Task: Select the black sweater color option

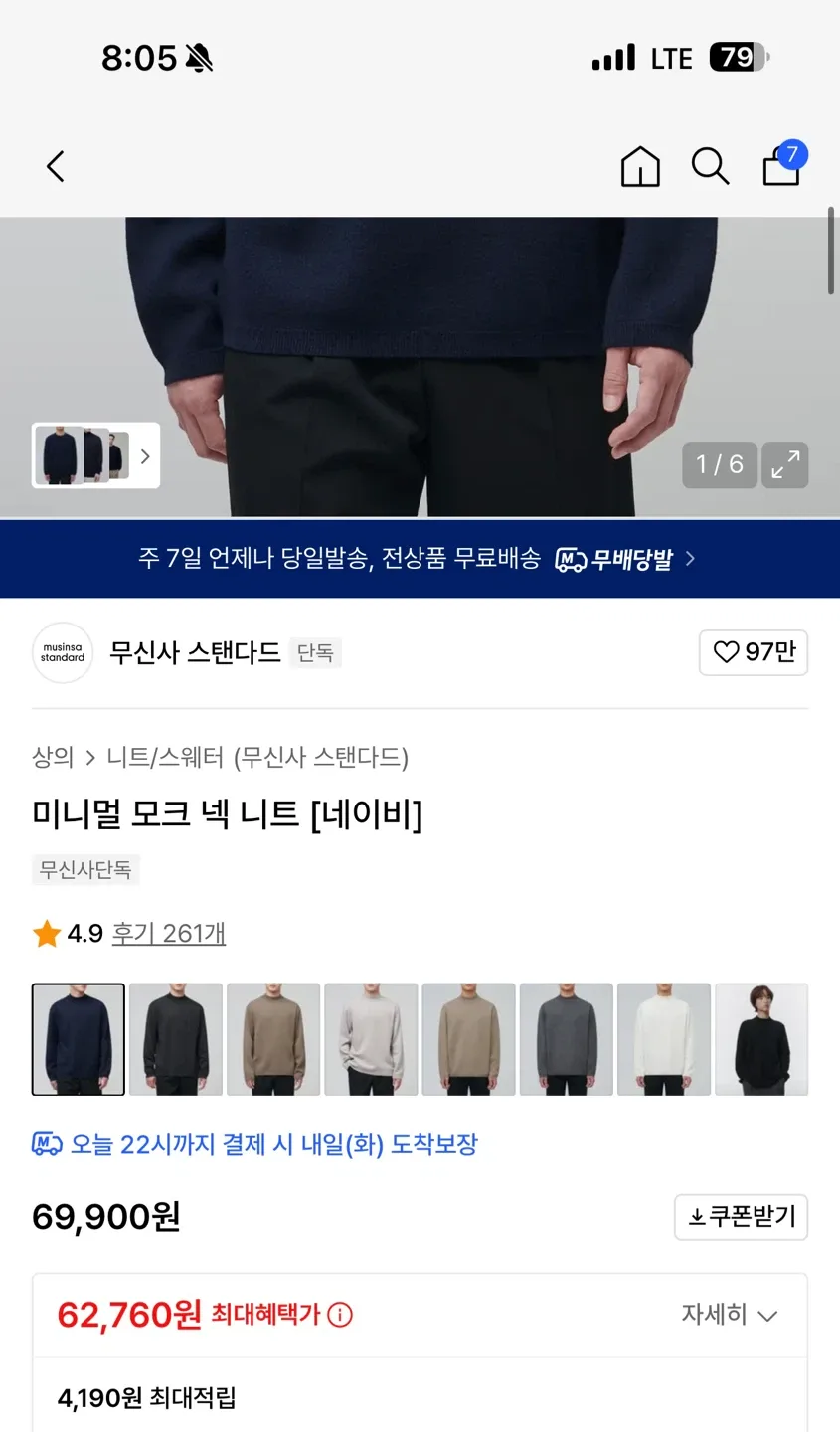Action: tap(176, 1039)
